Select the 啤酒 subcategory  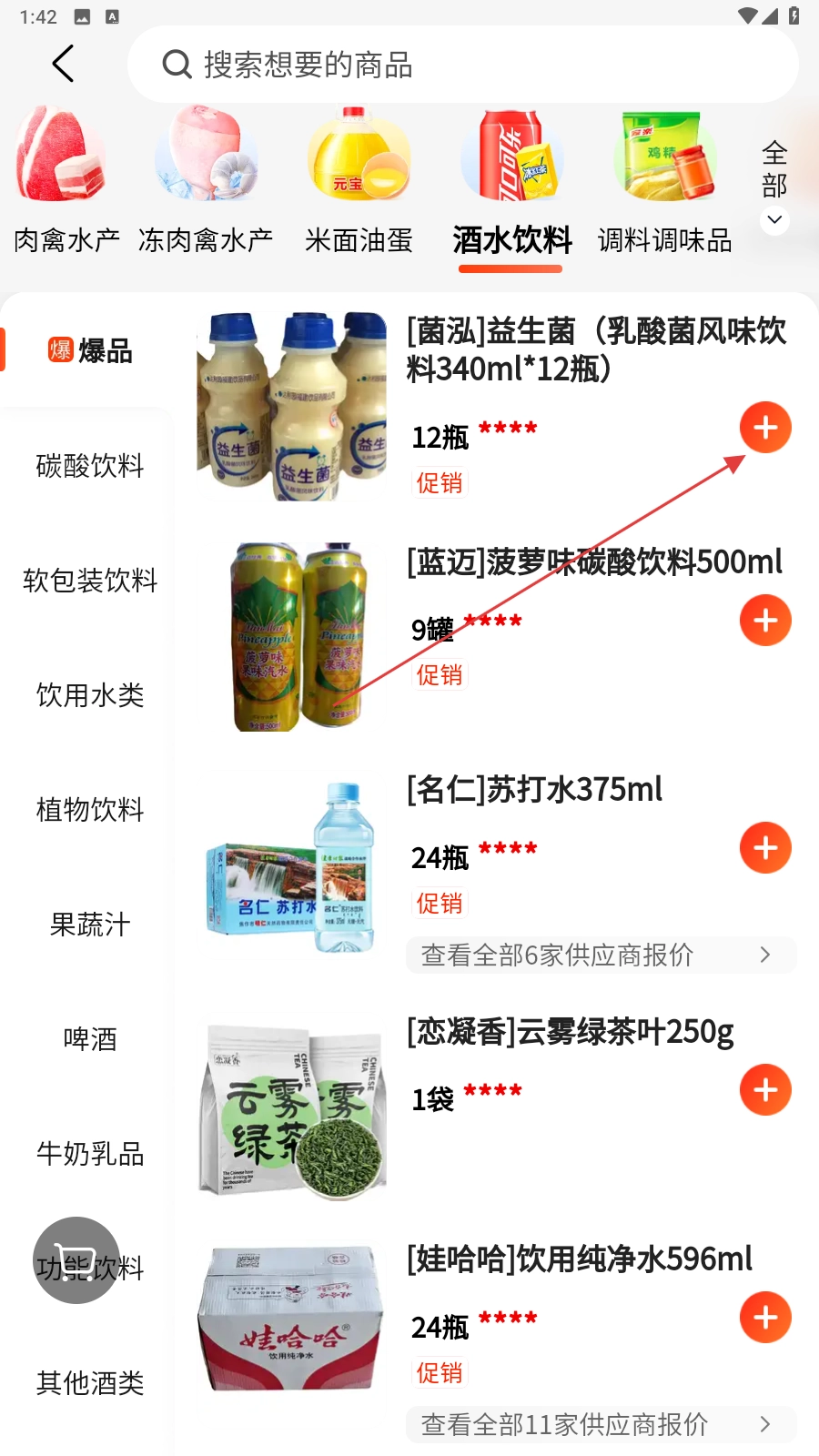tap(90, 1039)
